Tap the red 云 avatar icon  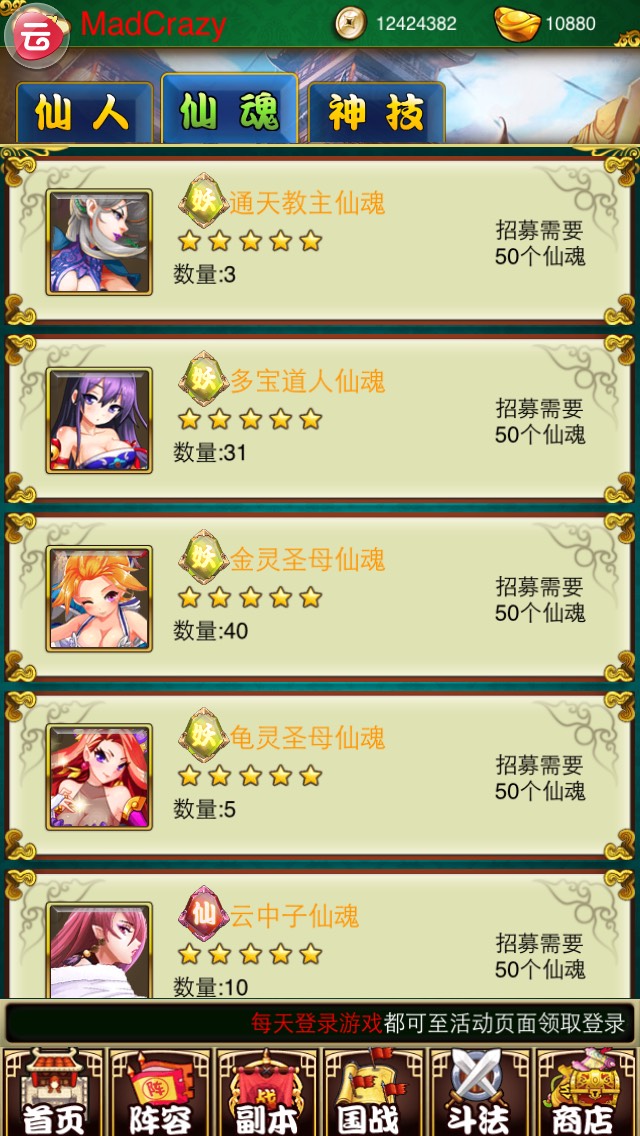click(x=37, y=32)
